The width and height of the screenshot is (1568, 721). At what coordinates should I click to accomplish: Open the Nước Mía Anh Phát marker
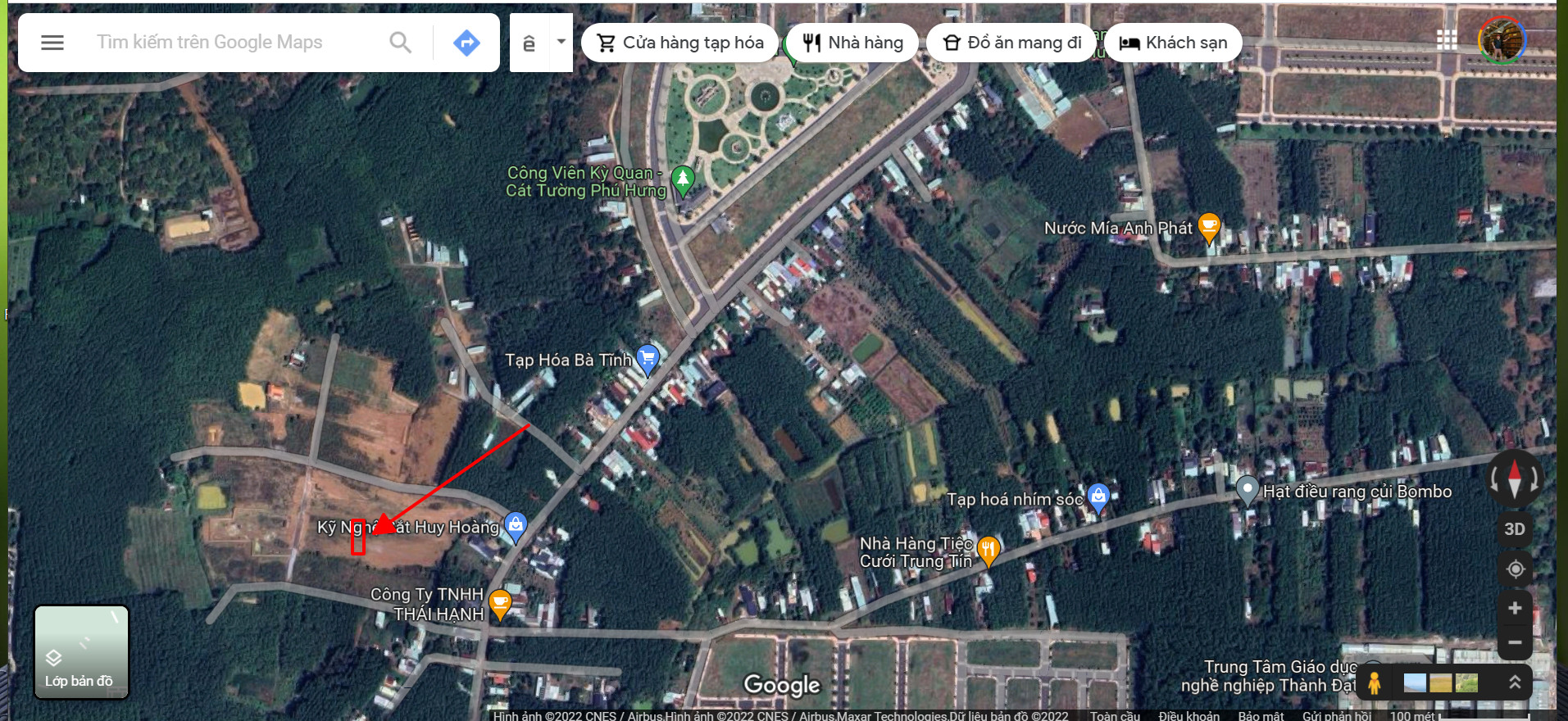1209,226
